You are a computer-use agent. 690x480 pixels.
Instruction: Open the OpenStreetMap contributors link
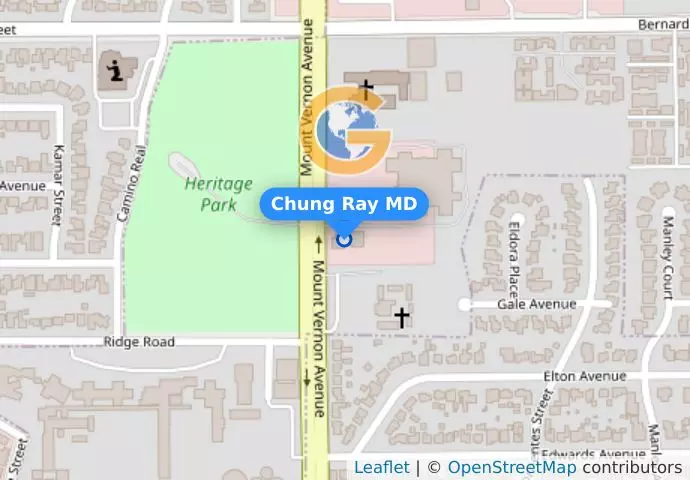511,467
